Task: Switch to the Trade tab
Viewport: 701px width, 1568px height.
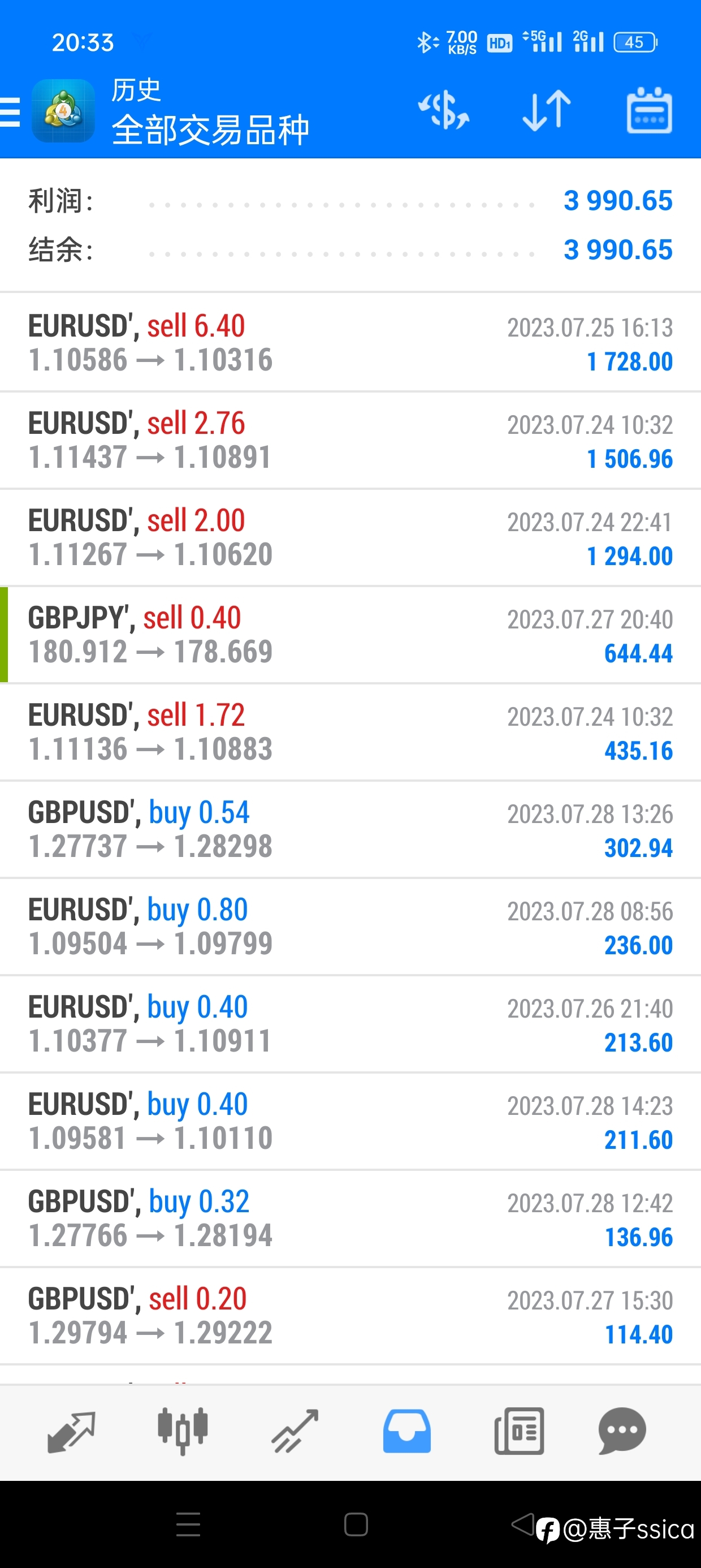Action: point(295,1432)
